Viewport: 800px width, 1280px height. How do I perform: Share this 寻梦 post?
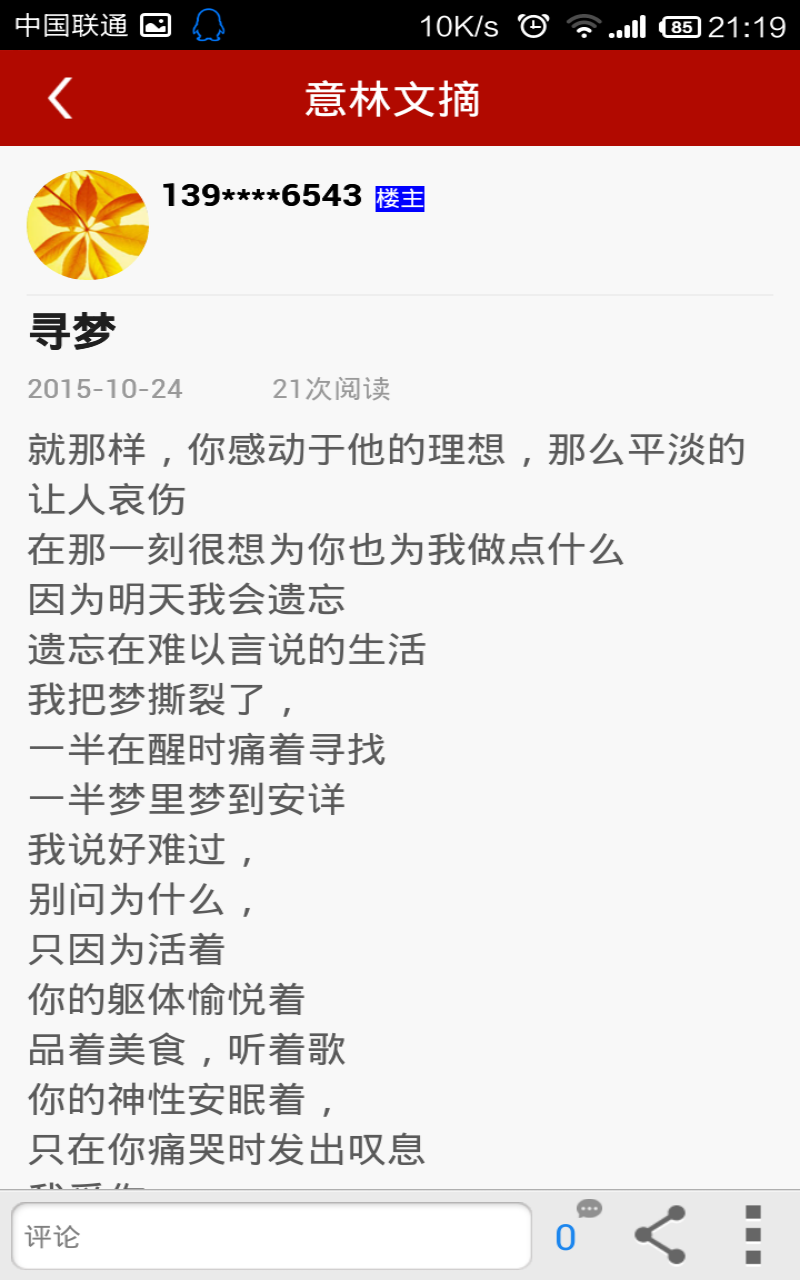point(660,1235)
